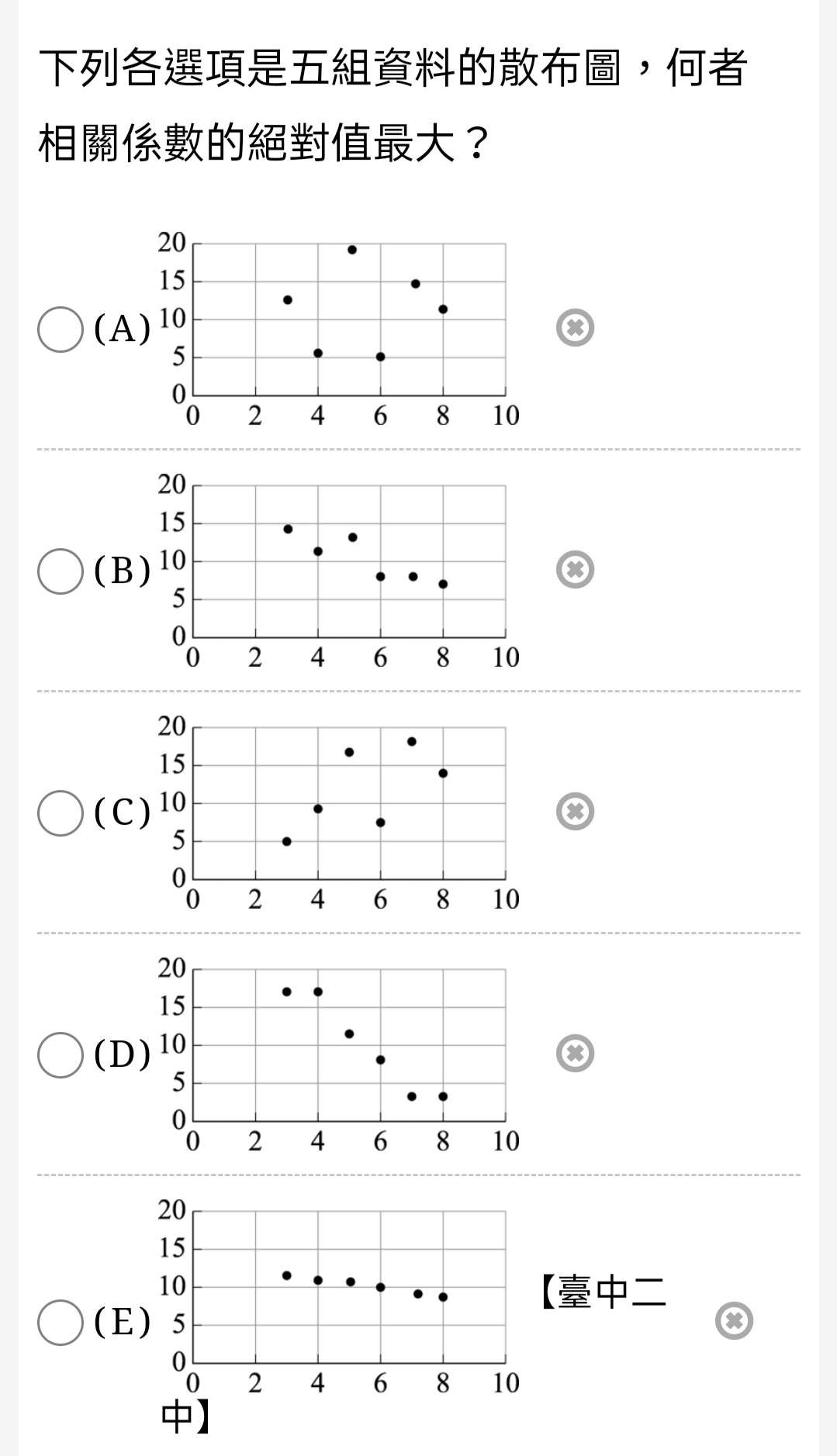This screenshot has height=1456, width=837.
Task: Eliminate option (A) with its cross icon
Action: pos(576,328)
